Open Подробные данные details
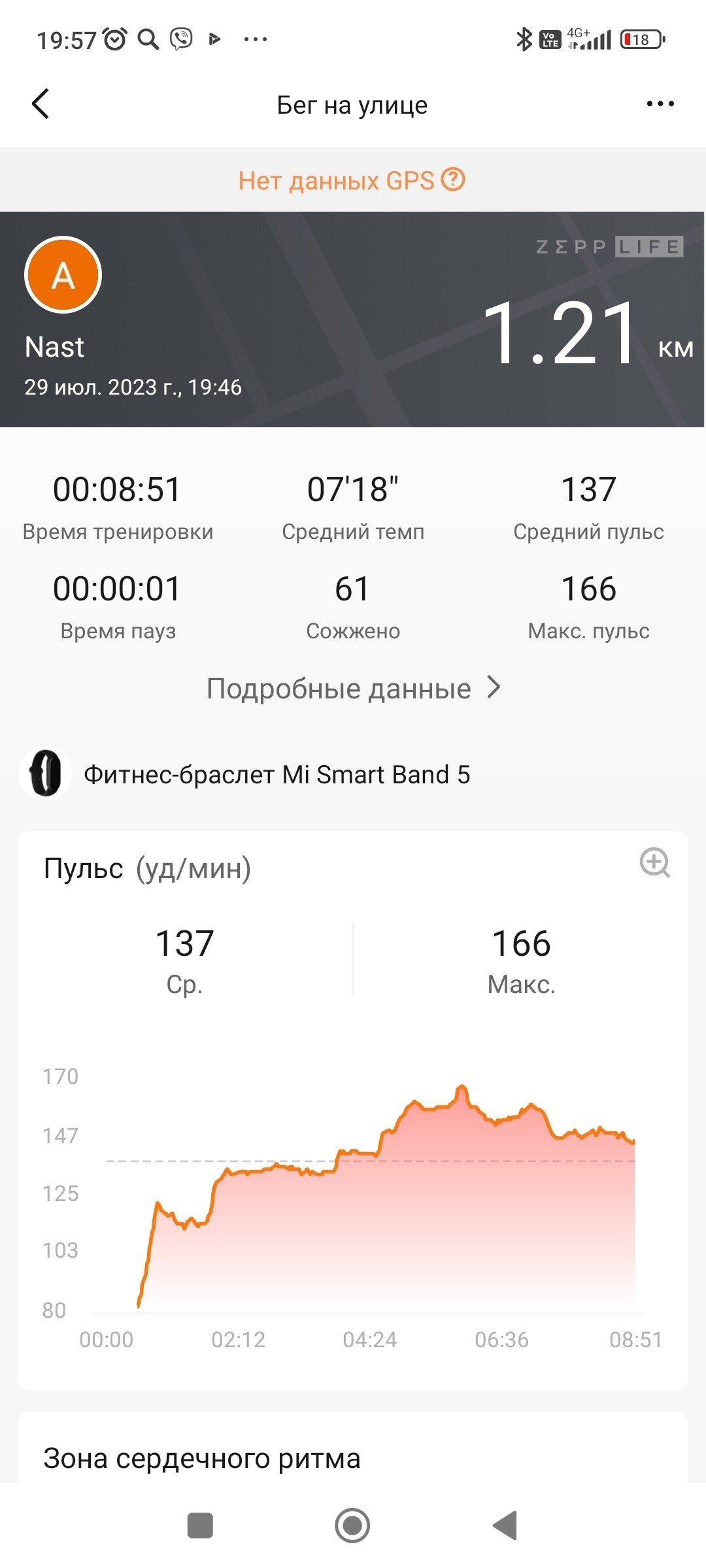 pos(354,688)
